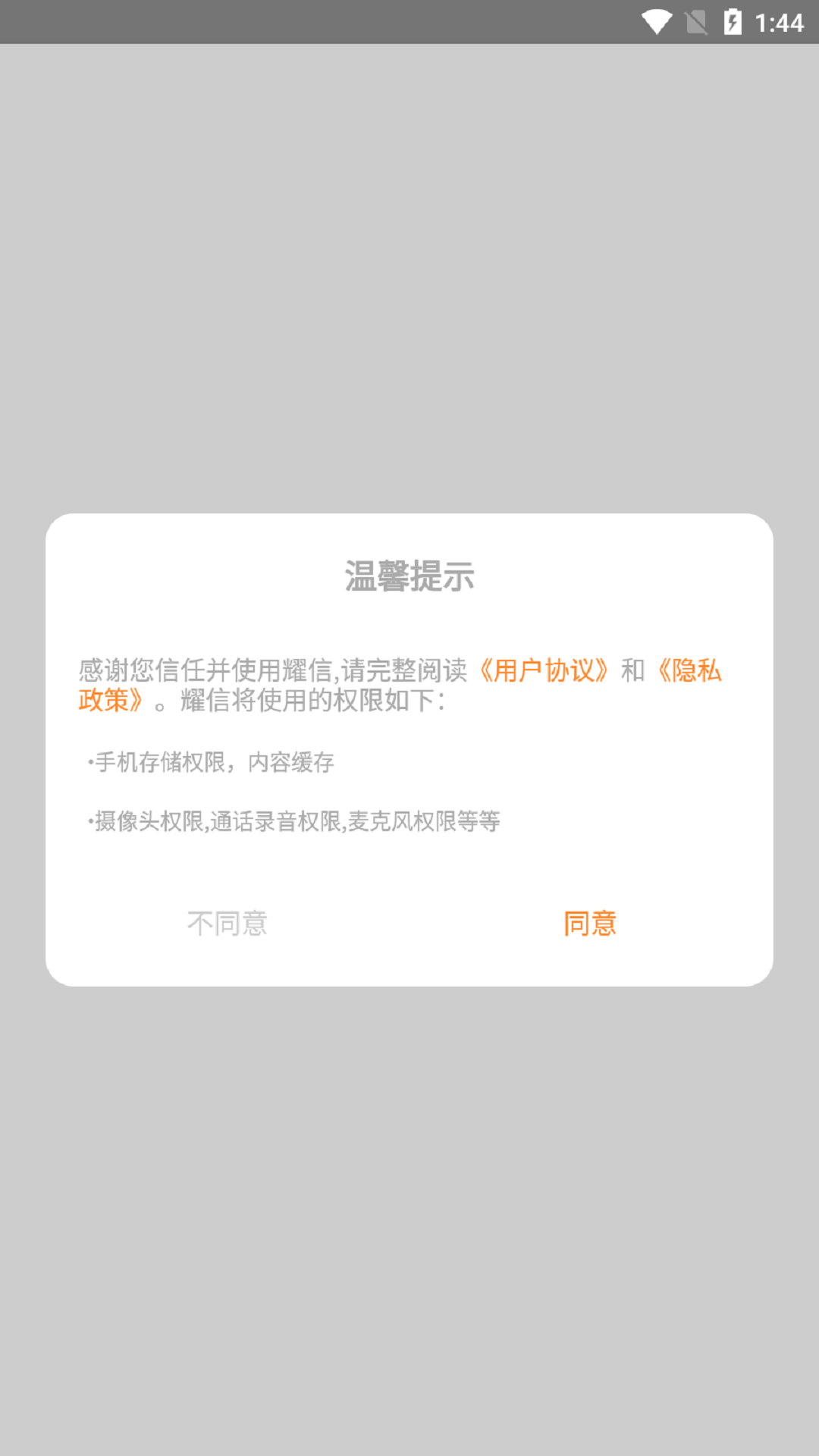Select the 温馨提示 dialog title

pos(409,575)
